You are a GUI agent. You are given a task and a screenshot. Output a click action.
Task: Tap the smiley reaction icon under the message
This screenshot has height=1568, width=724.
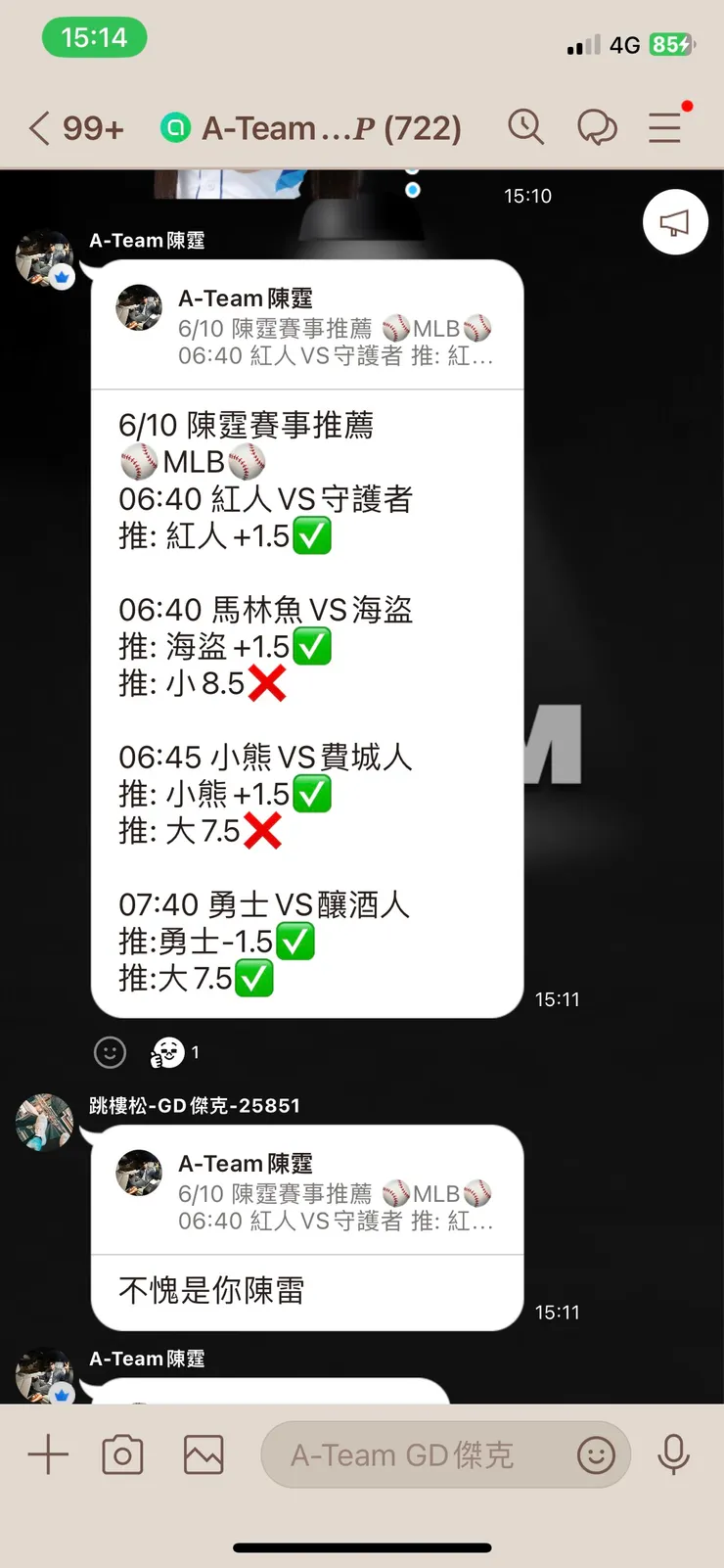pyautogui.click(x=110, y=1052)
